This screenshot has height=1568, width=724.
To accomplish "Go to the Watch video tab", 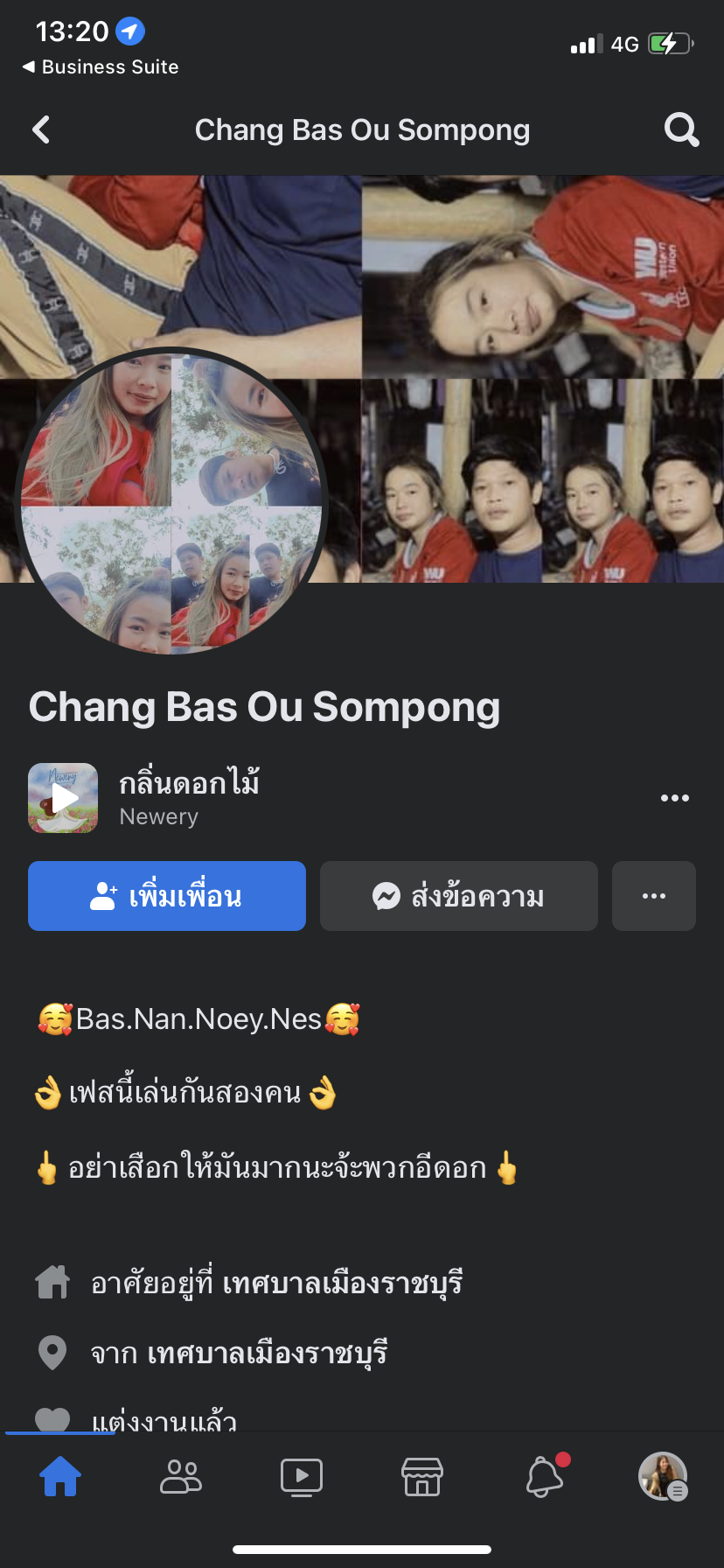I will 302,1476.
